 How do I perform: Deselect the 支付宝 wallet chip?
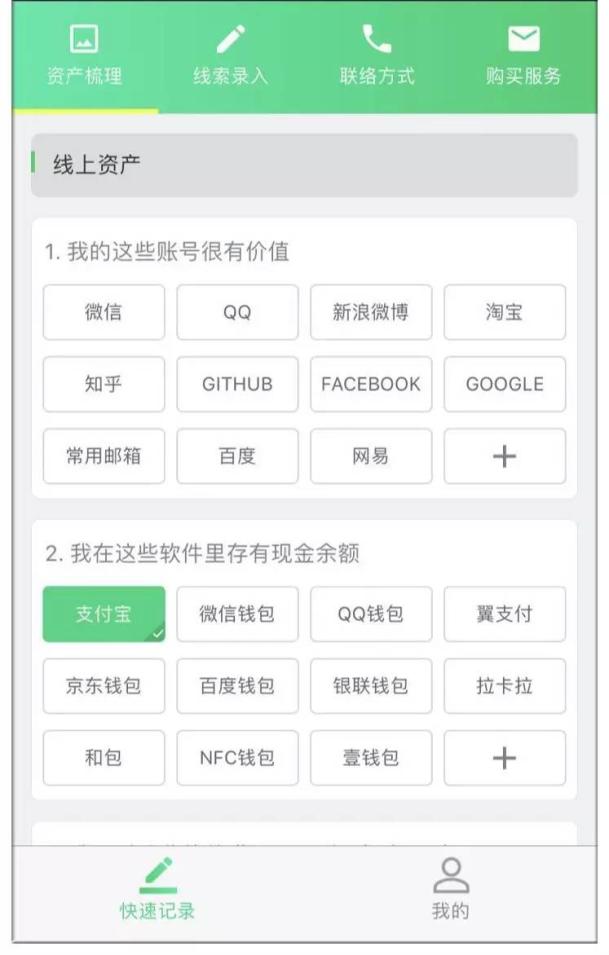pos(104,614)
